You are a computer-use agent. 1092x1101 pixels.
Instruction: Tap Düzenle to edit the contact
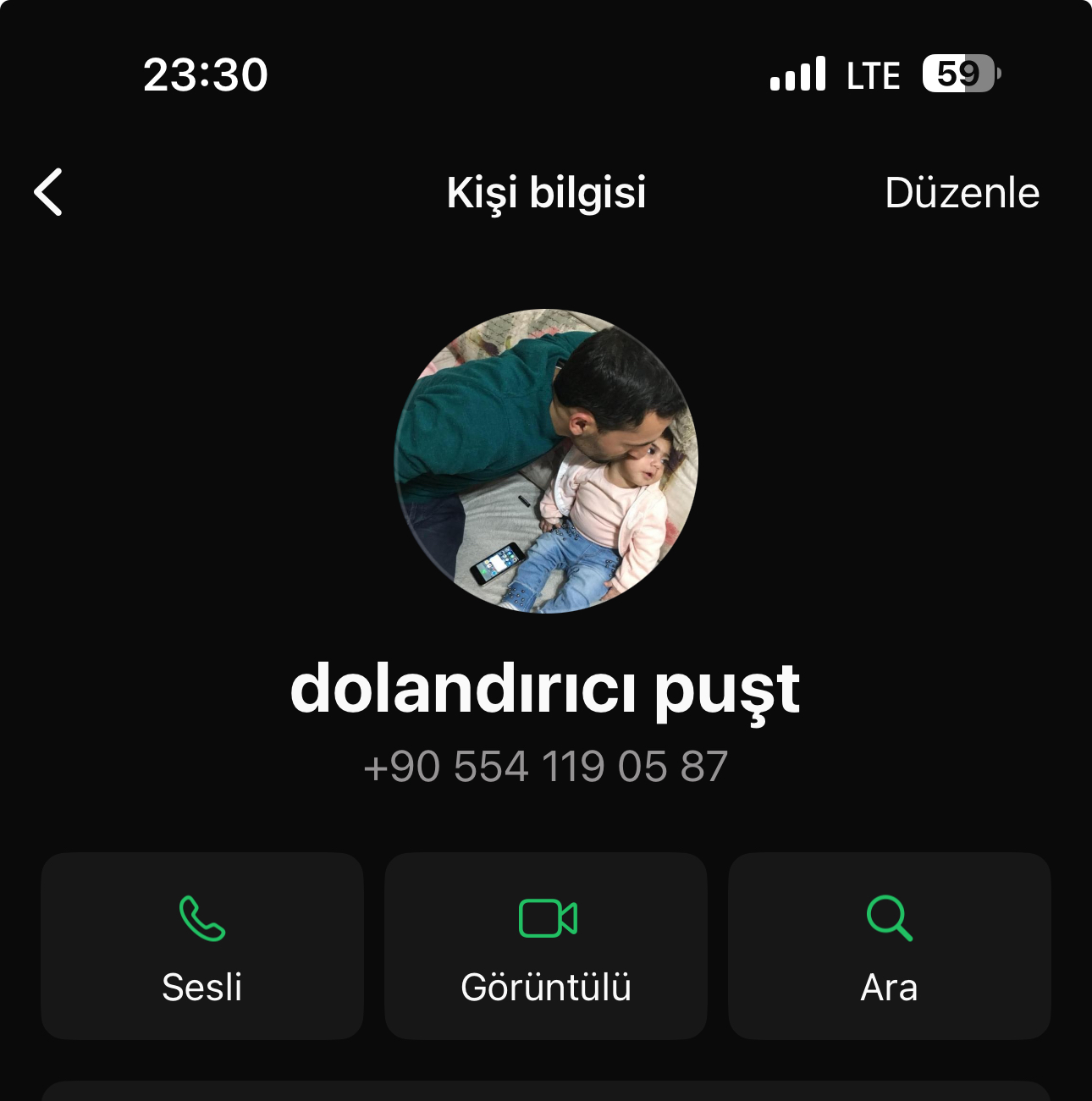tap(962, 193)
